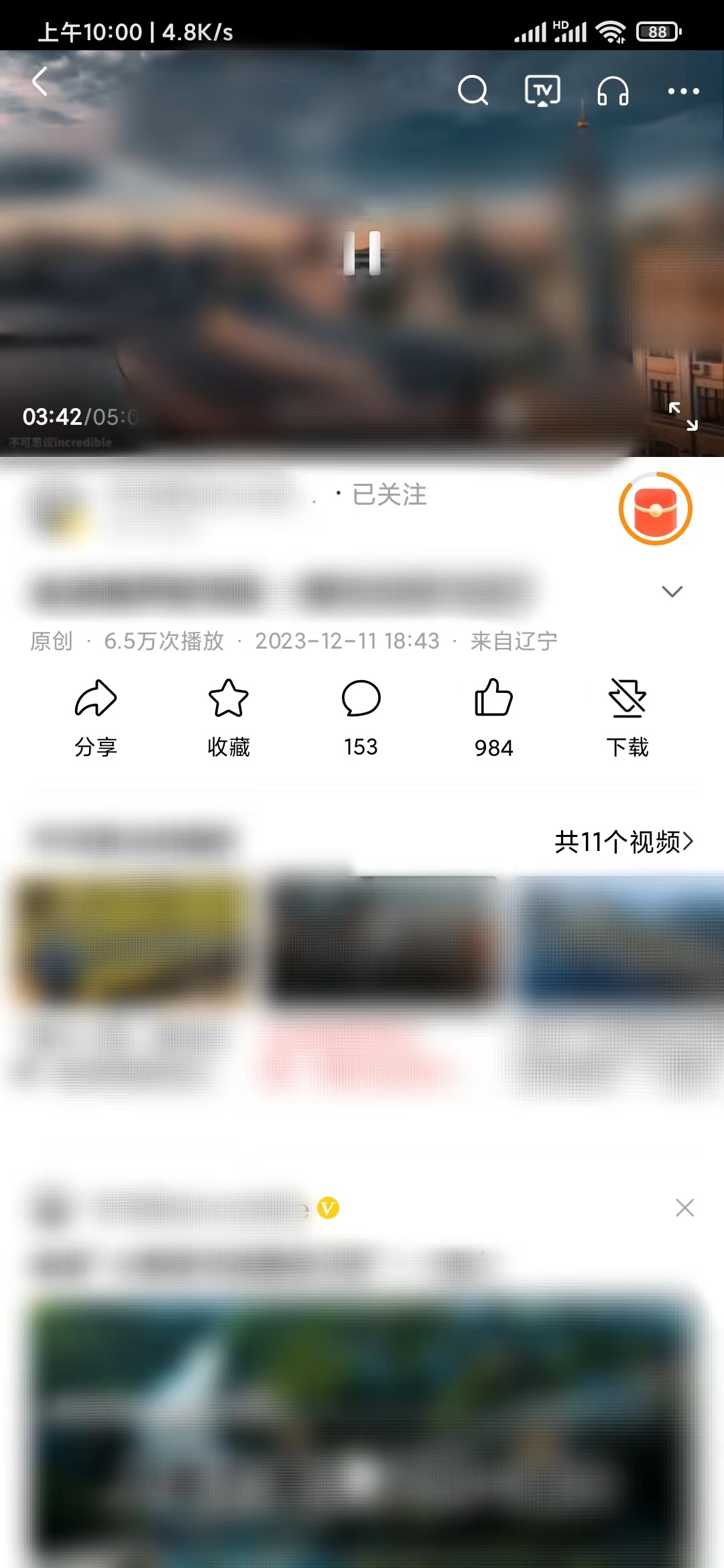Go back to the previous page
This screenshot has width=724, height=1568.
pyautogui.click(x=40, y=82)
